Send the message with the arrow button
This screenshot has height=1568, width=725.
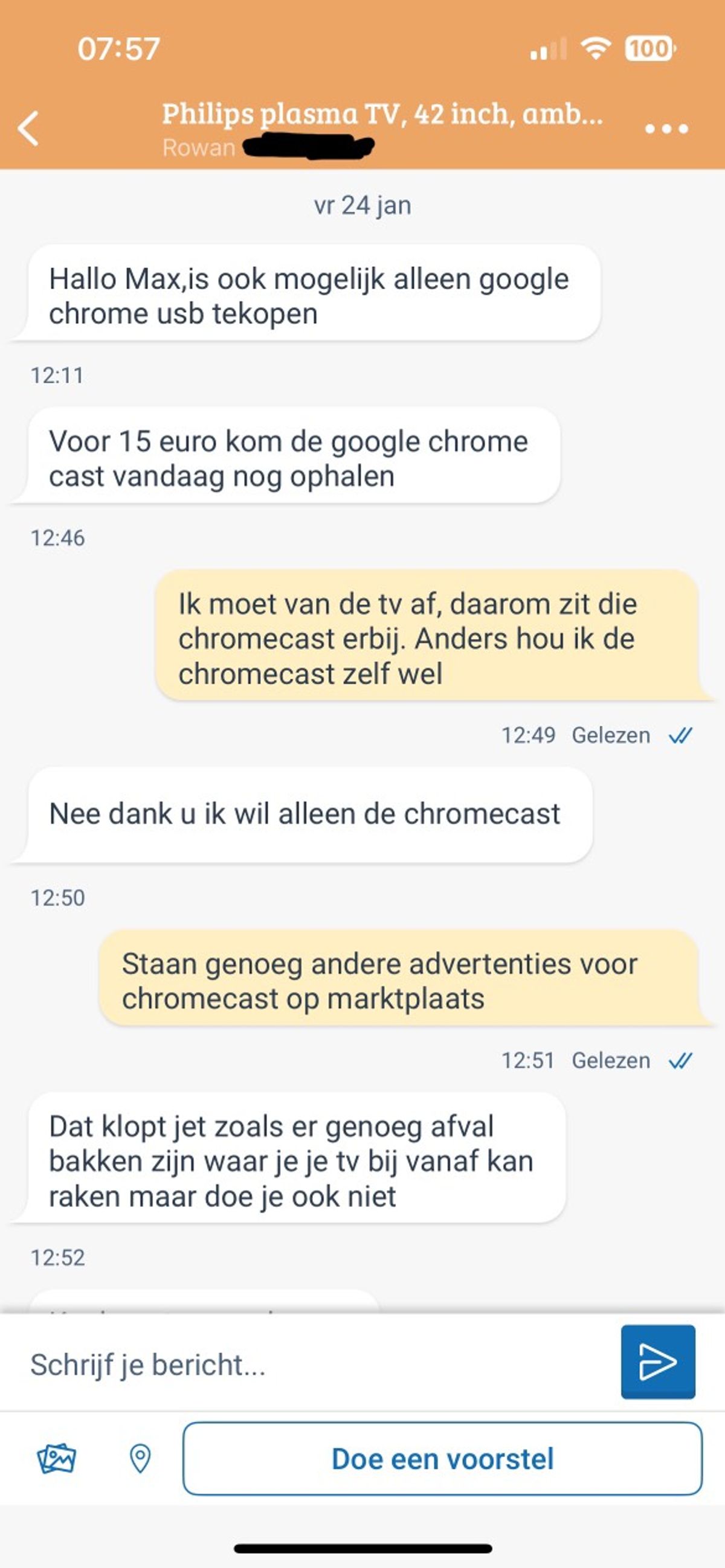(657, 1362)
